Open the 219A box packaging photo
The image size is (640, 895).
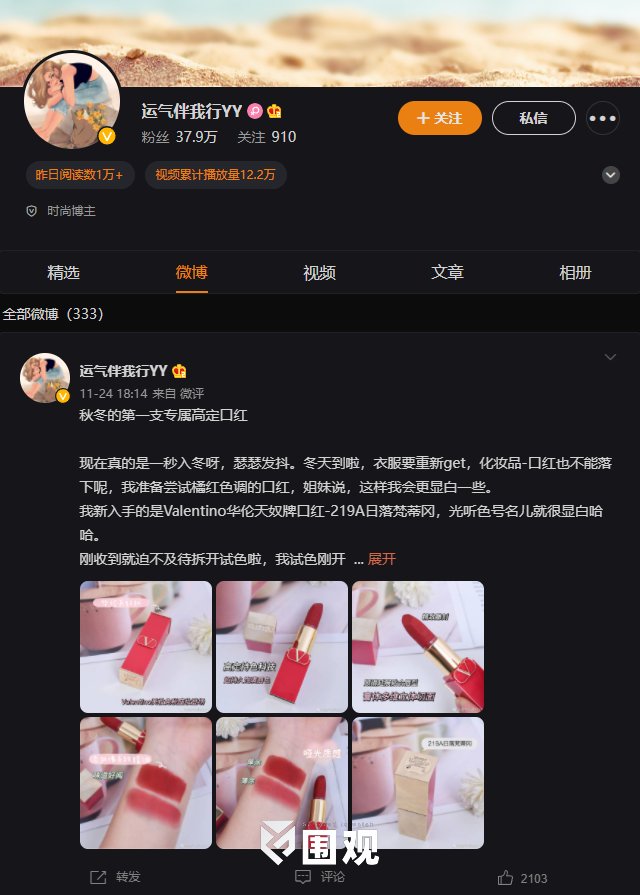418,783
